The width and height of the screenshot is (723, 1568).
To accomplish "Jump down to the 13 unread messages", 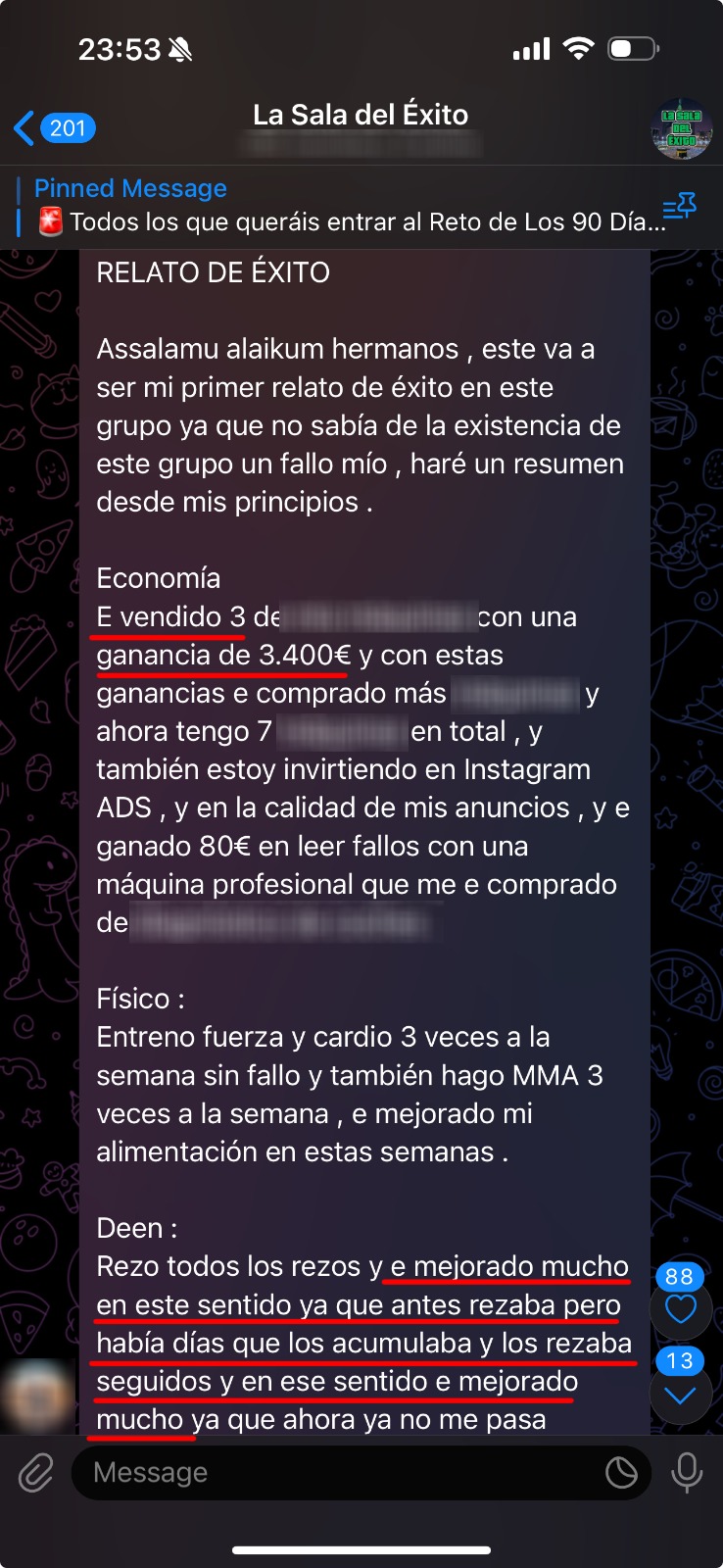I will [680, 1383].
